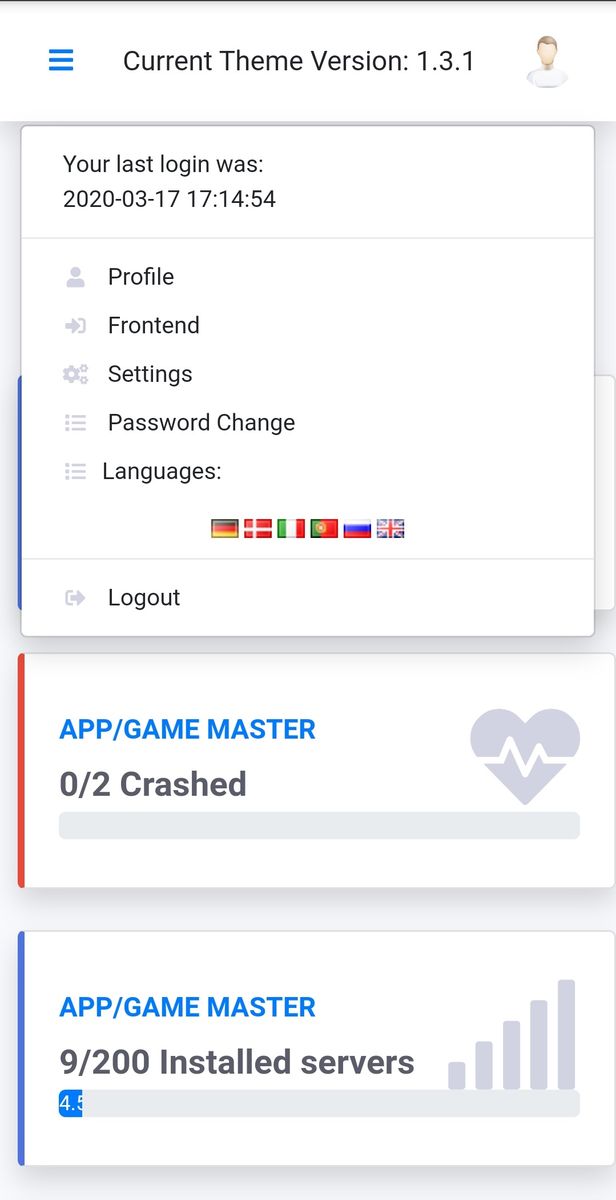Switch language to German flag
Image resolution: width=616 pixels, height=1200 pixels.
click(225, 529)
